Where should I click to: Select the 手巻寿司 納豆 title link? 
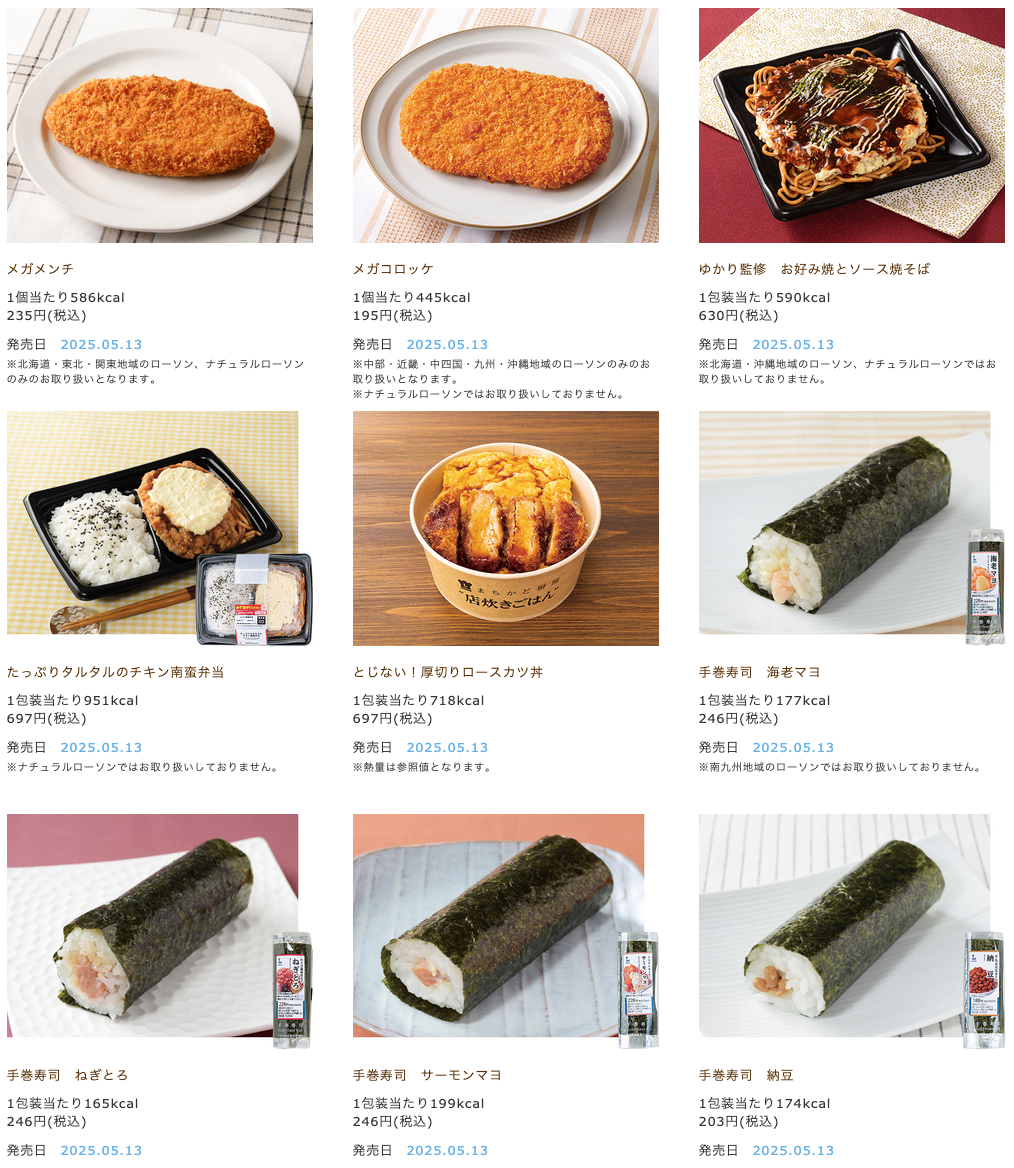746,1075
